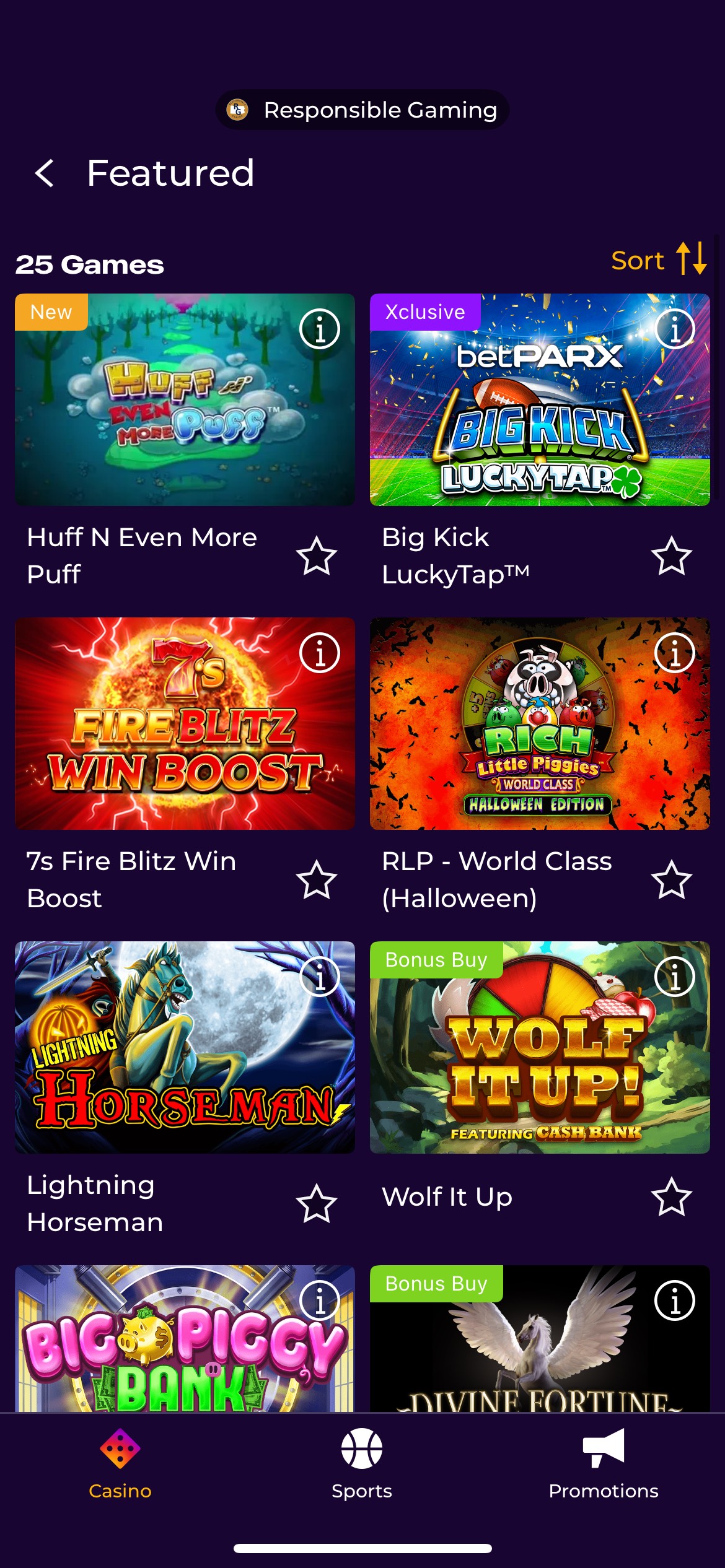Launch the Wolf It Up game
Image resolution: width=725 pixels, height=1568 pixels.
point(540,1047)
